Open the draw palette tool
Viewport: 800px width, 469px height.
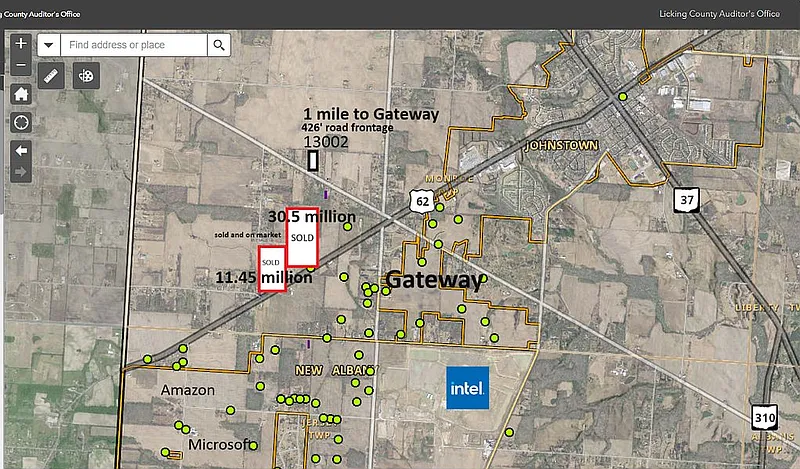(x=86, y=75)
